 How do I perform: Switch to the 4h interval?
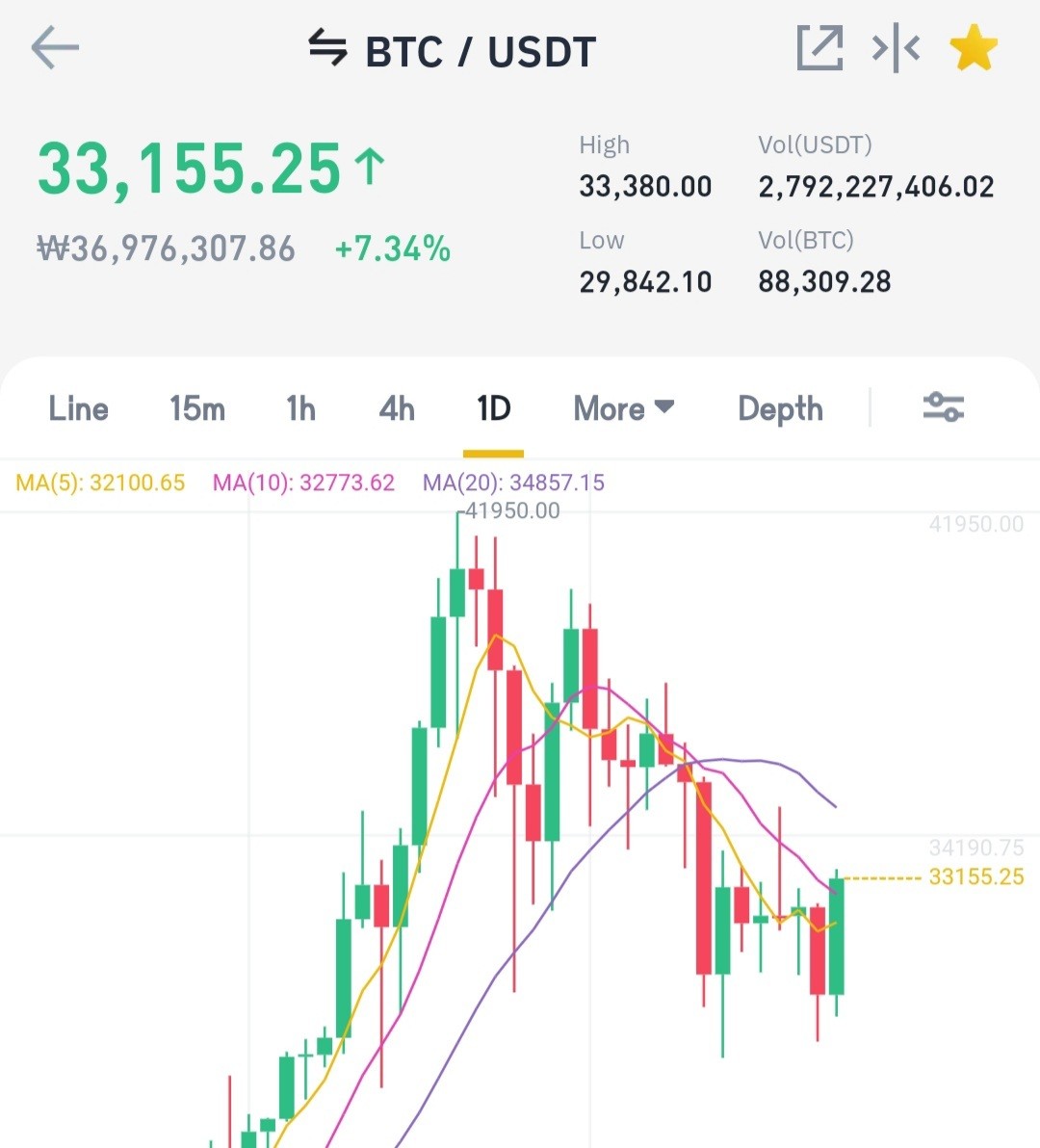tap(397, 409)
